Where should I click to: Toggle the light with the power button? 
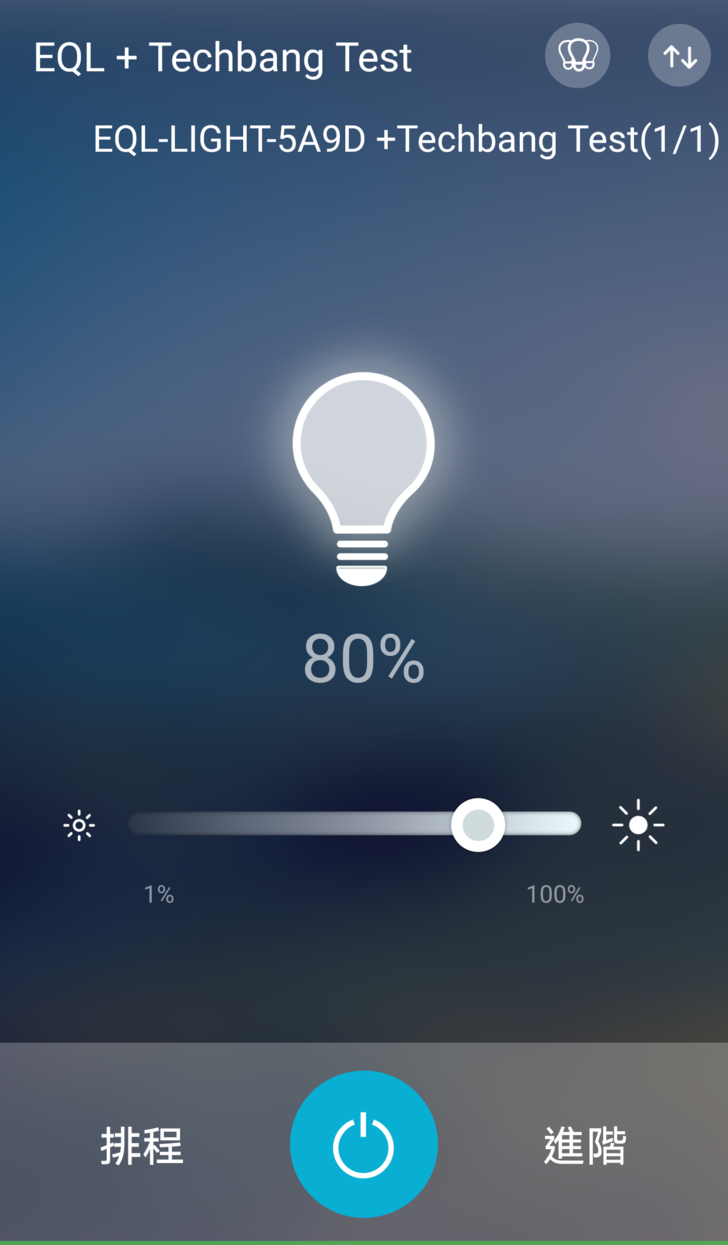pyautogui.click(x=364, y=1144)
